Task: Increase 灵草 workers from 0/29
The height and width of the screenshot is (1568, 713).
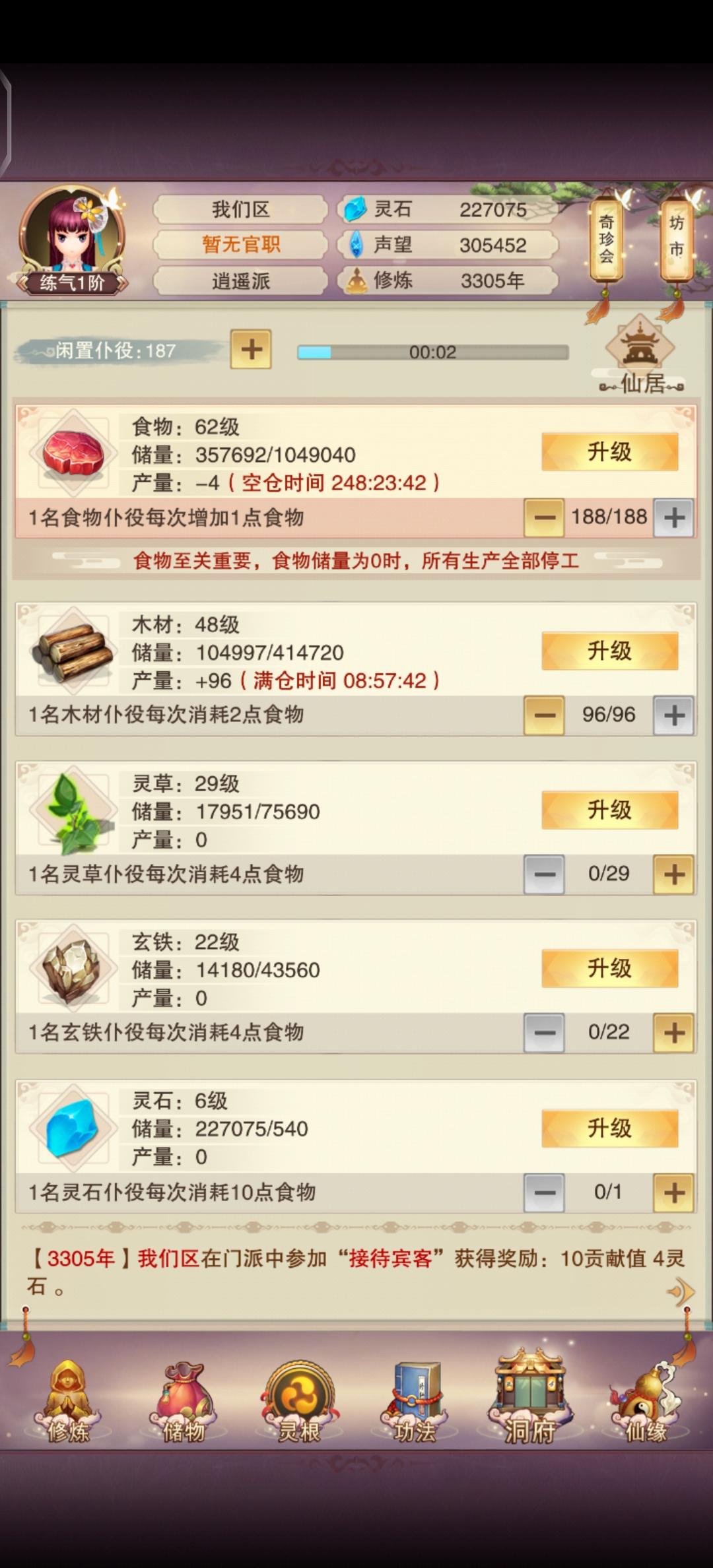Action: (x=675, y=874)
